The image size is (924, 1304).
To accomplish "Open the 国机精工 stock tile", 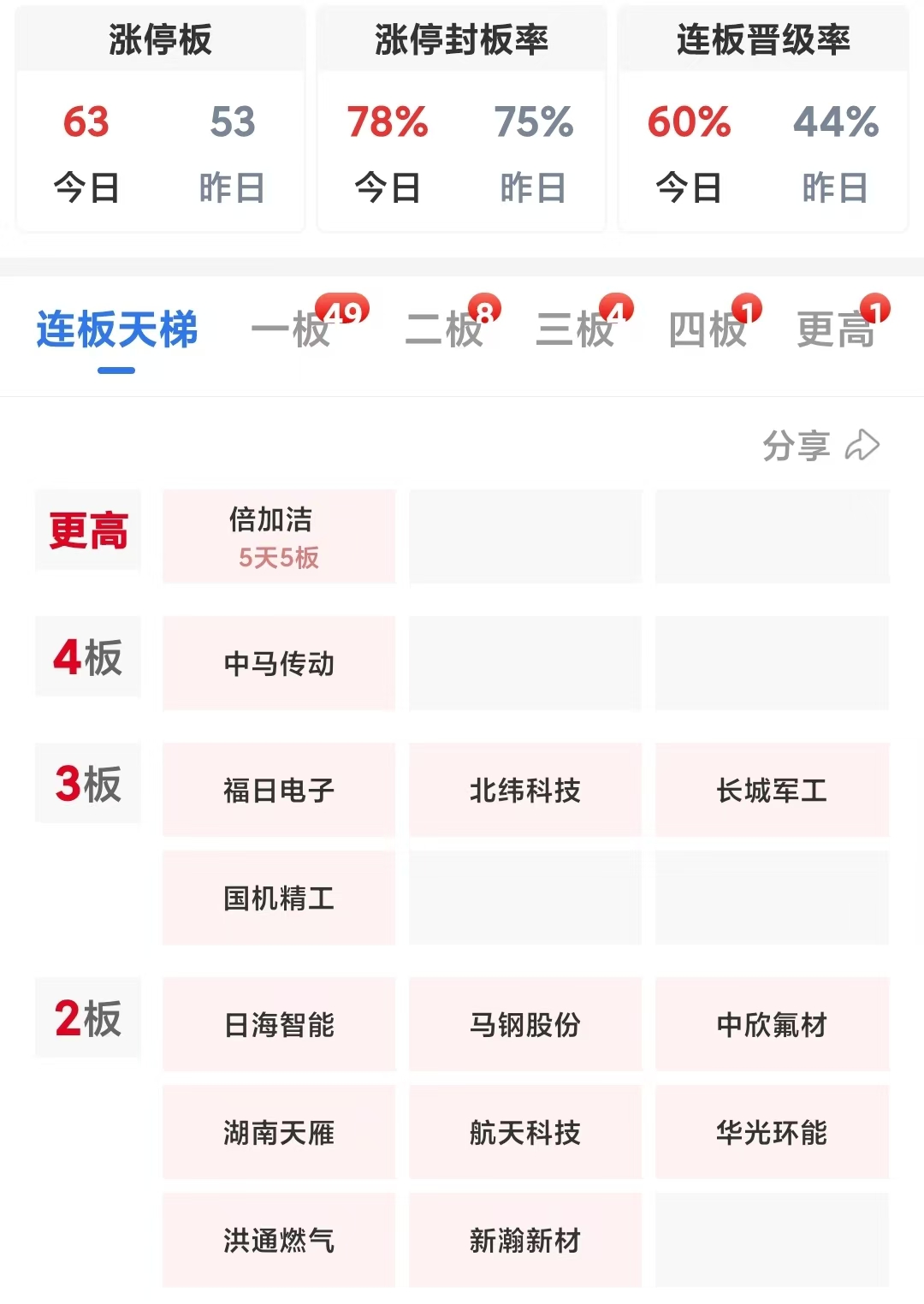I will point(279,898).
